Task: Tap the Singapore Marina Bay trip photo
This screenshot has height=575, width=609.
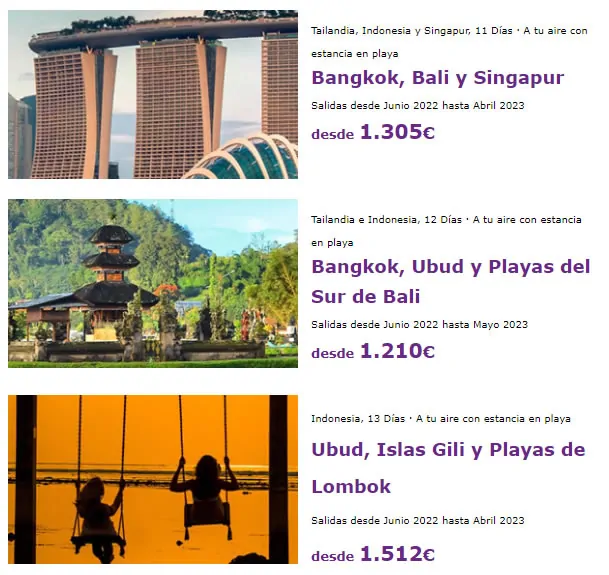Action: 153,95
